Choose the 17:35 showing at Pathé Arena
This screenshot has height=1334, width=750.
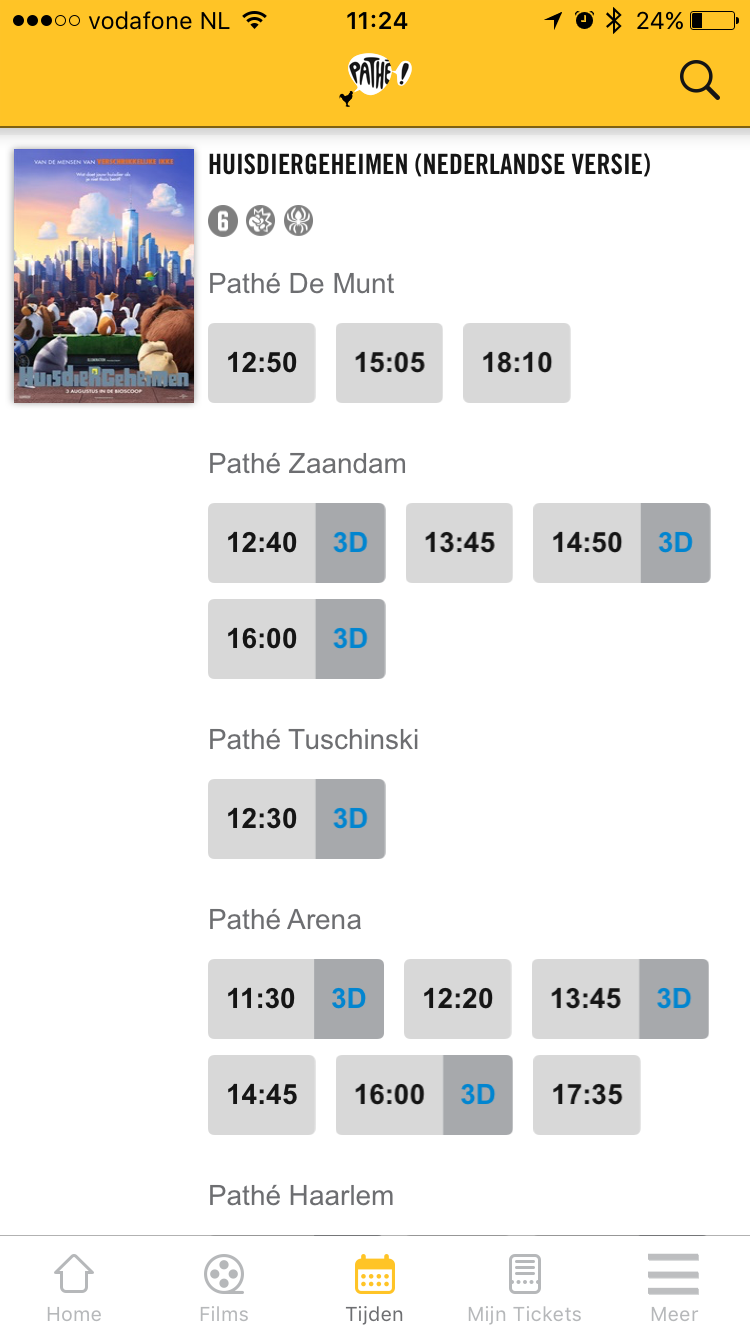click(x=587, y=1095)
